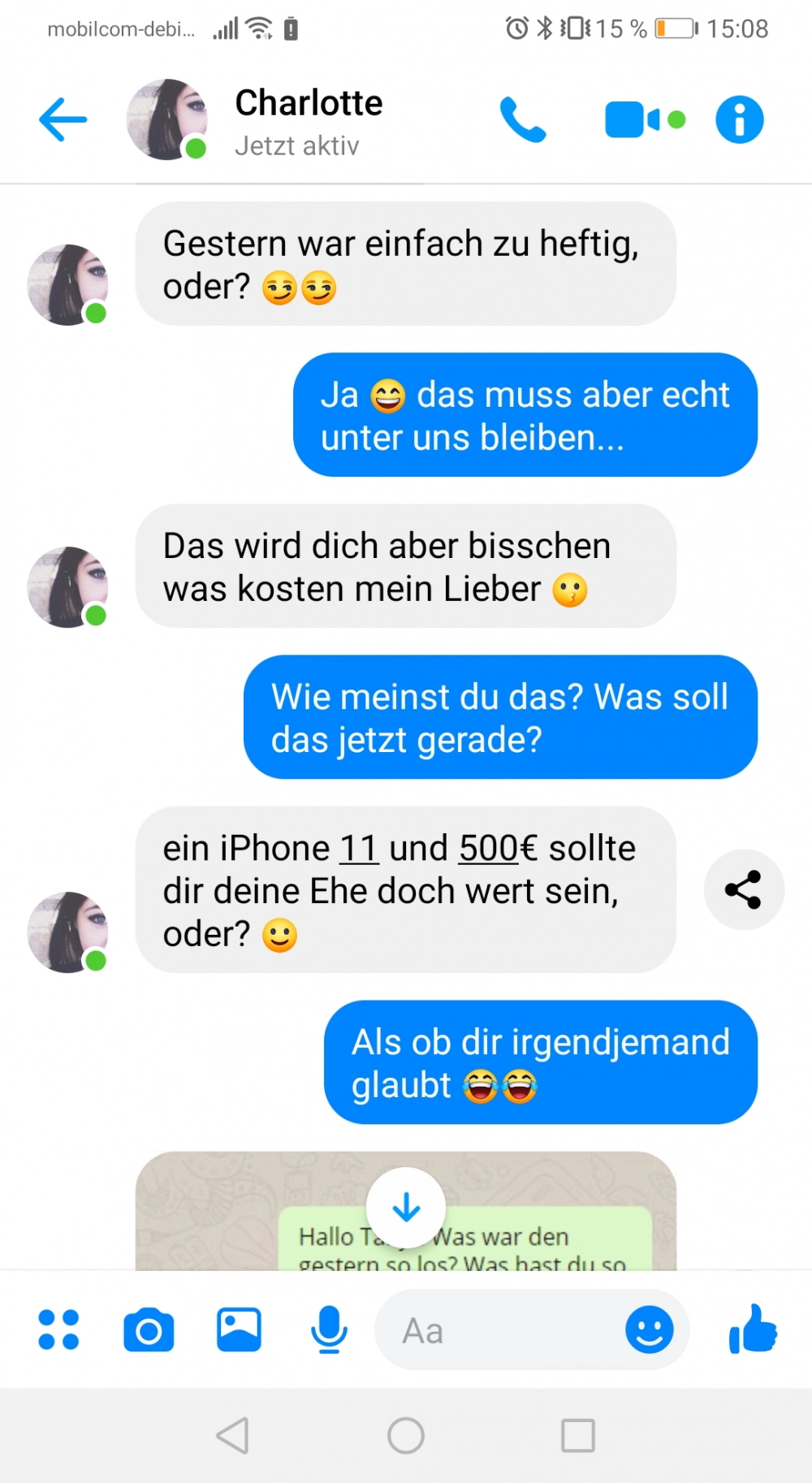Image resolution: width=812 pixels, height=1483 pixels.
Task: Go to the system home screen
Action: point(406,1435)
